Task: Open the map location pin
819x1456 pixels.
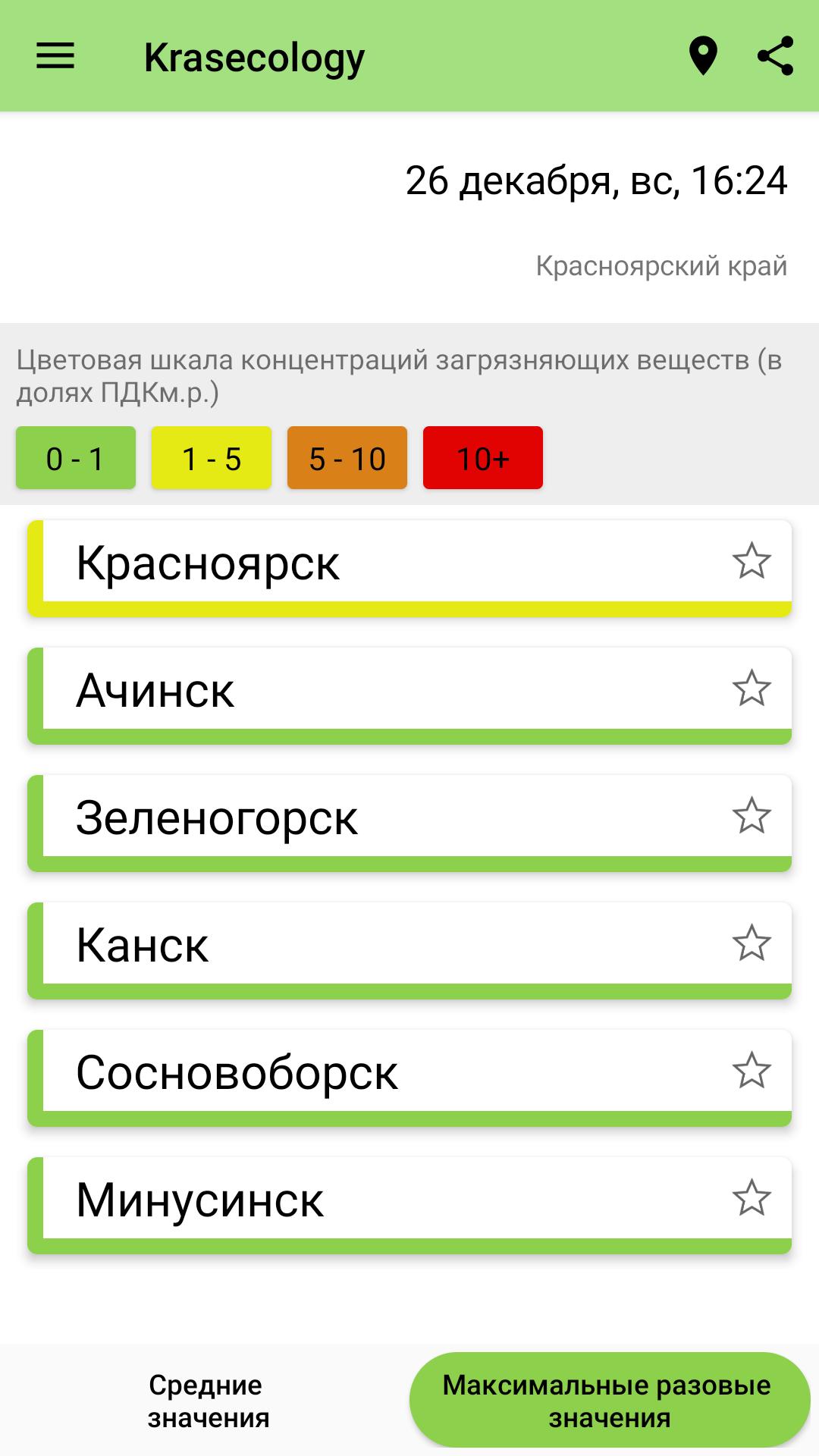Action: [703, 56]
